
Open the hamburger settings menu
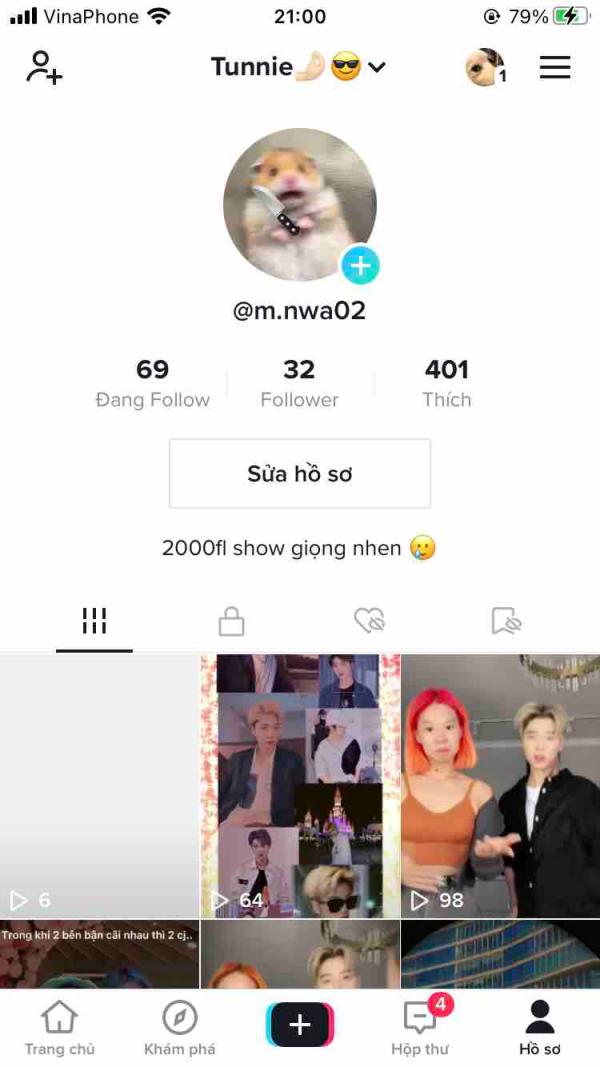tap(555, 67)
